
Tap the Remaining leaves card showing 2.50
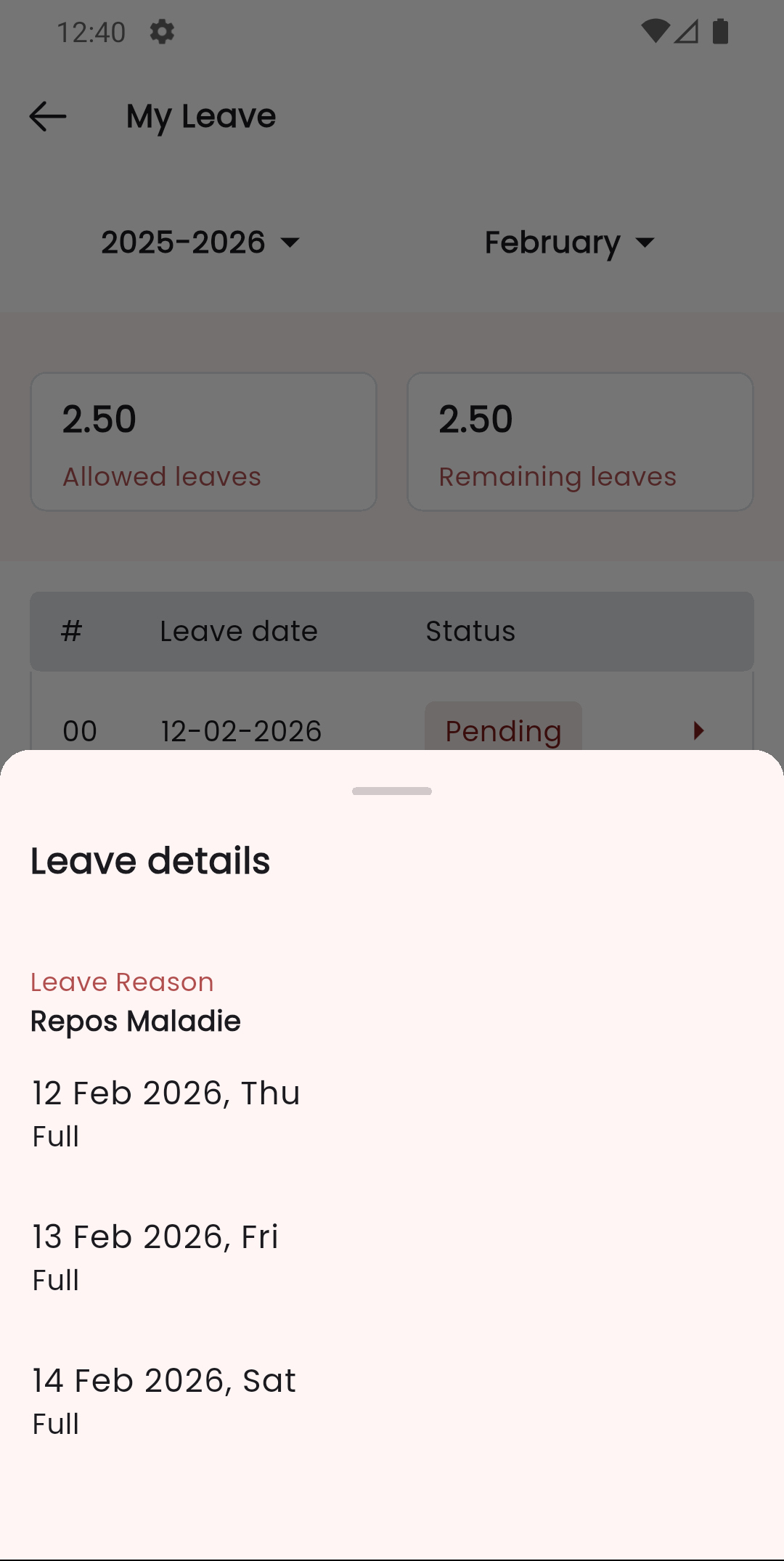tap(580, 441)
